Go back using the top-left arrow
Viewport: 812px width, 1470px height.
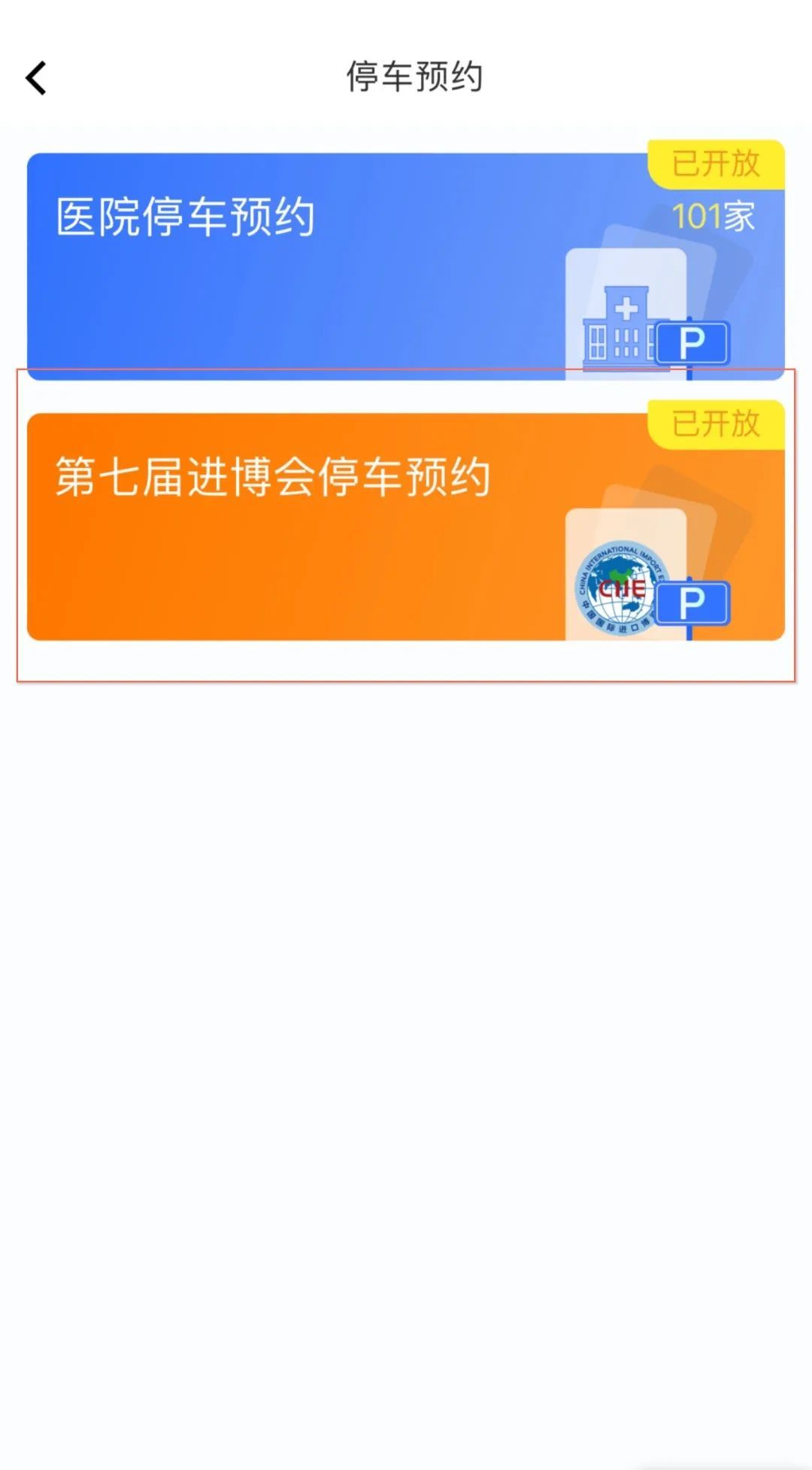click(36, 78)
